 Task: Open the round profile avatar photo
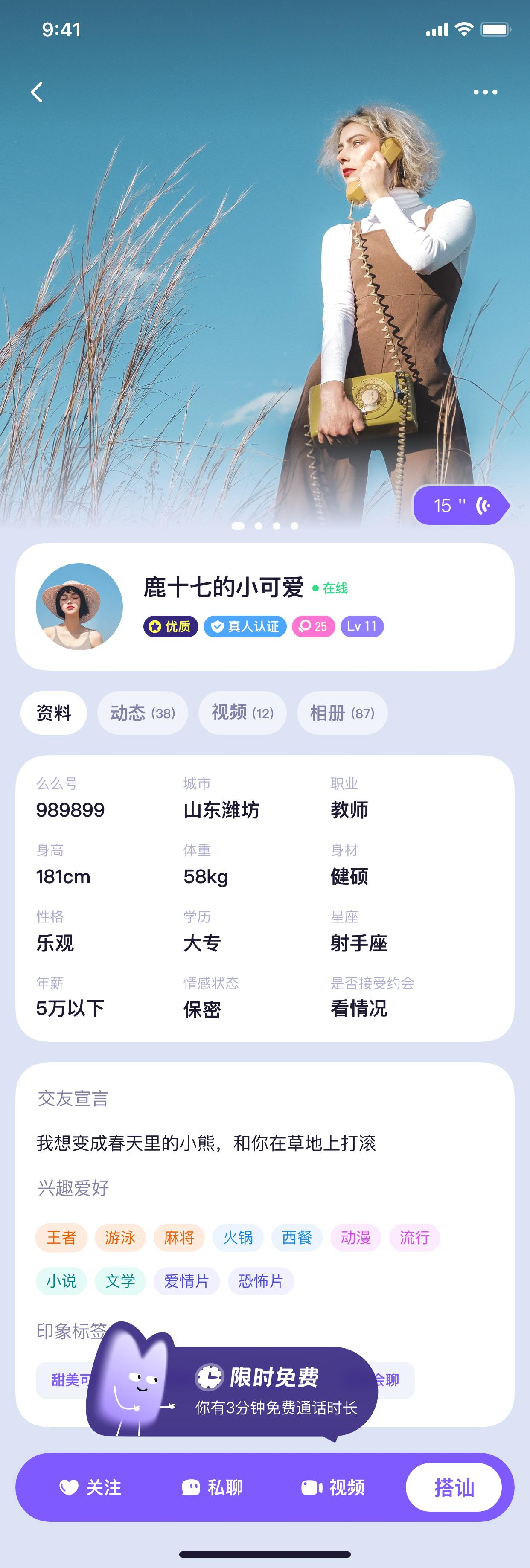point(79,606)
